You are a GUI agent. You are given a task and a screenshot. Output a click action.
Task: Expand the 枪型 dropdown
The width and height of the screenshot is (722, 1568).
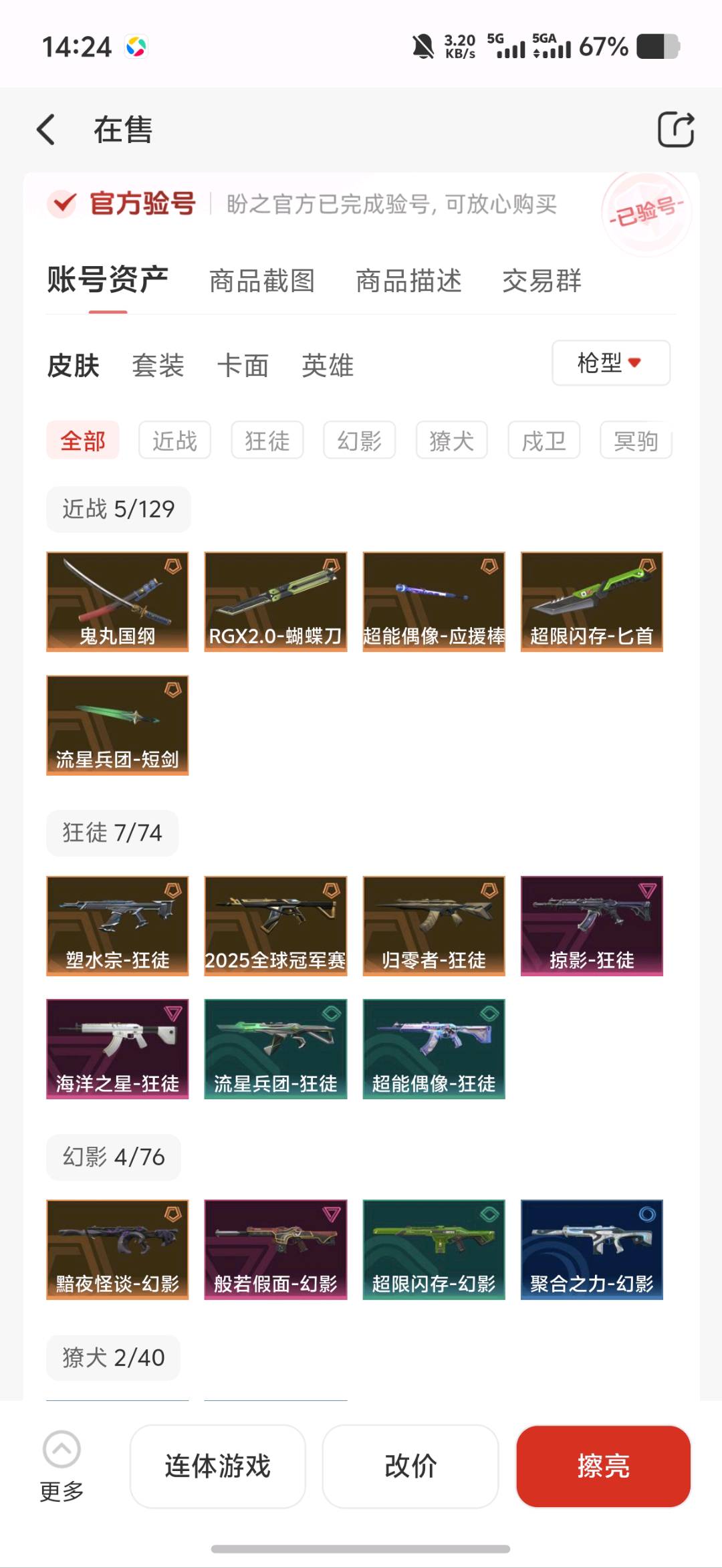610,363
